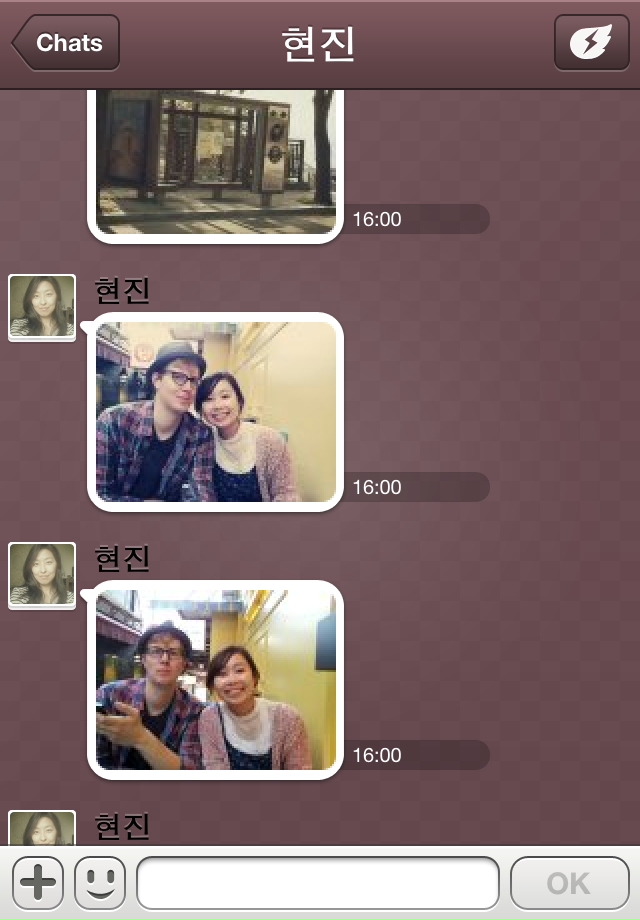Send the message with OK
640x920 pixels.
pyautogui.click(x=568, y=882)
